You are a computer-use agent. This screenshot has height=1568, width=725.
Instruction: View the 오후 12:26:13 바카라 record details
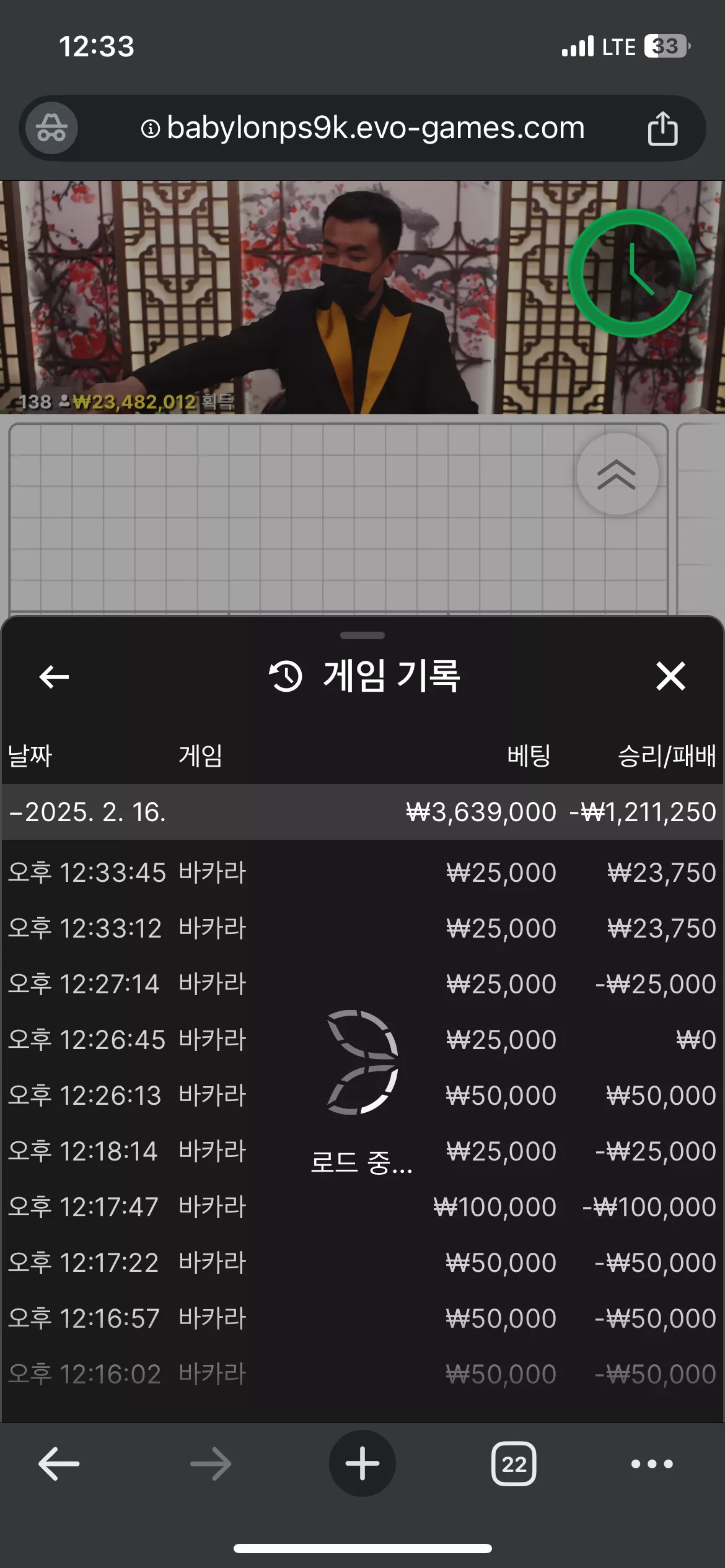point(362,1095)
